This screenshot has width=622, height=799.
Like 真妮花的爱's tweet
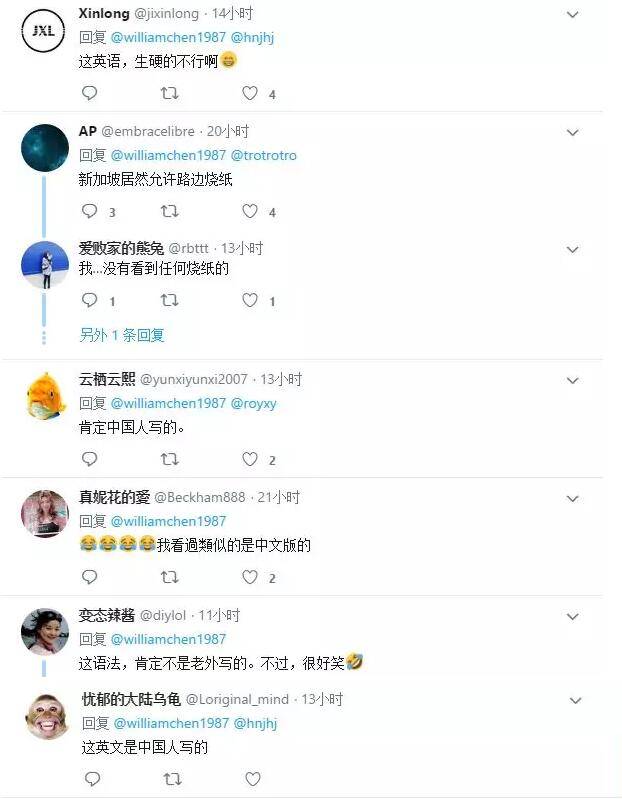[251, 577]
